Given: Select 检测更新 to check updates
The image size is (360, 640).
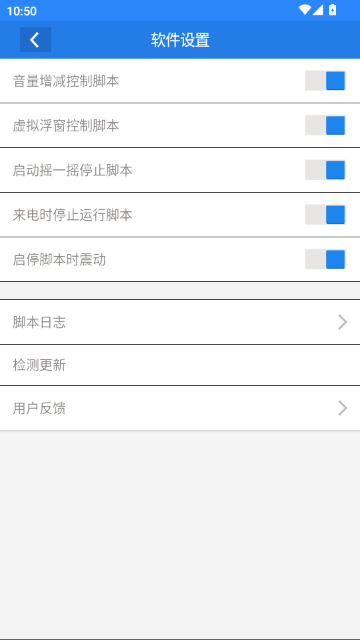Looking at the screenshot, I should (x=180, y=365).
